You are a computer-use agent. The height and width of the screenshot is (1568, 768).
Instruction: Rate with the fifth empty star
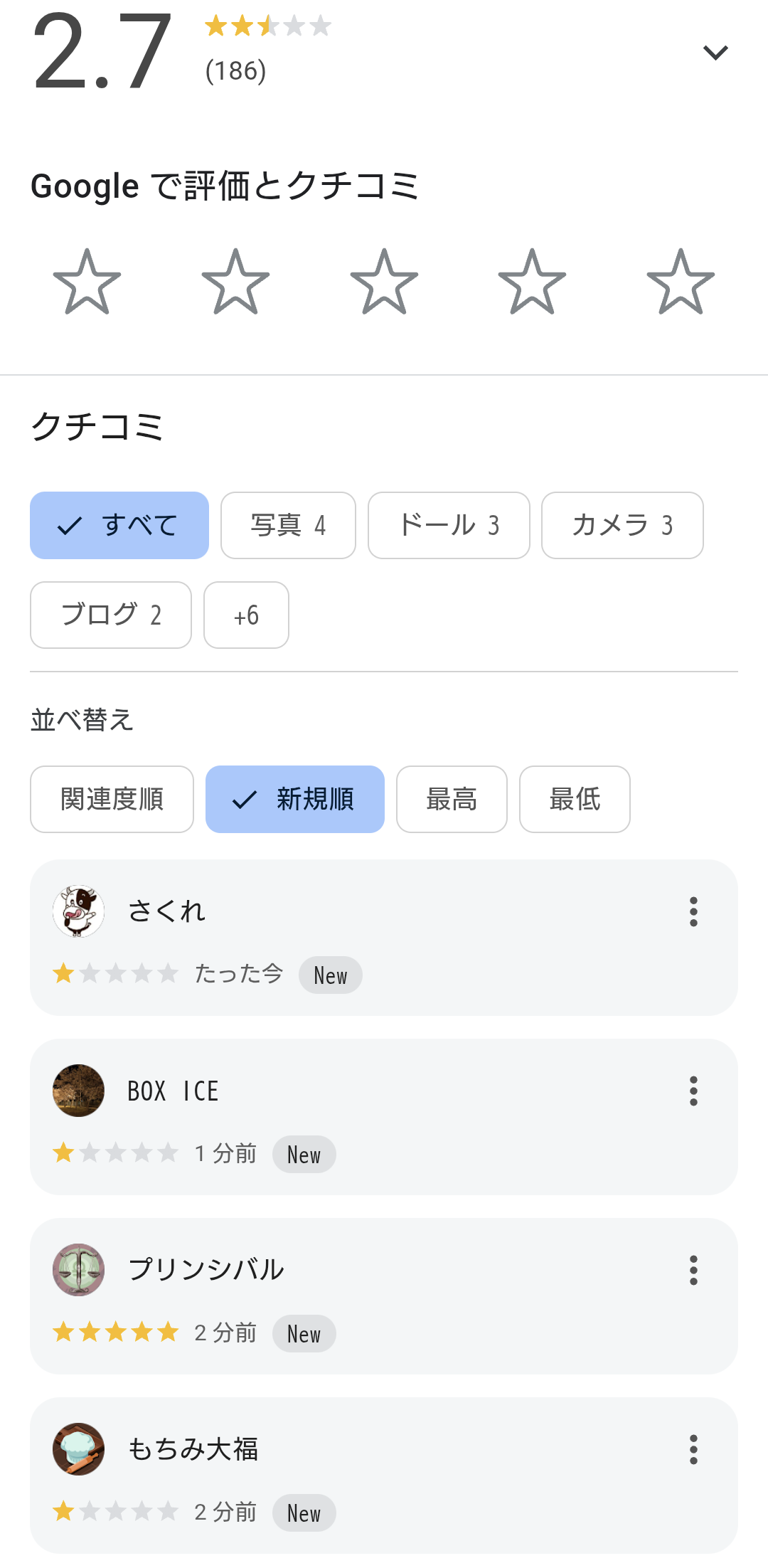tap(681, 282)
